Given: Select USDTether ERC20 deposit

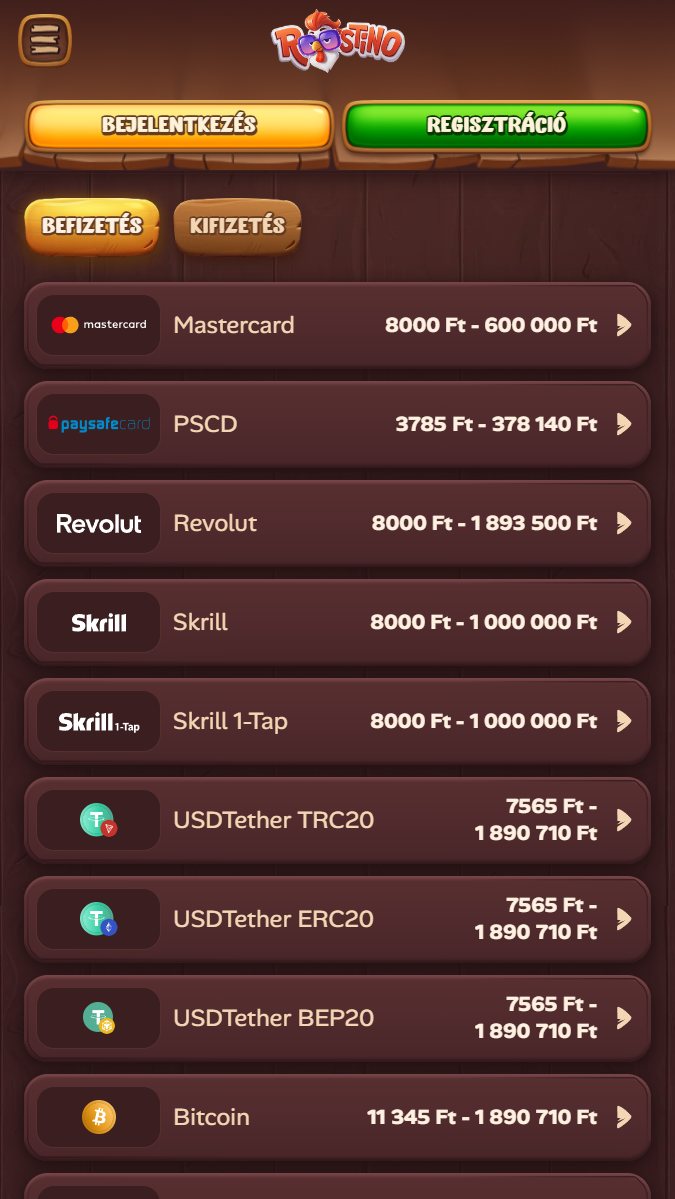Looking at the screenshot, I should (x=337, y=919).
